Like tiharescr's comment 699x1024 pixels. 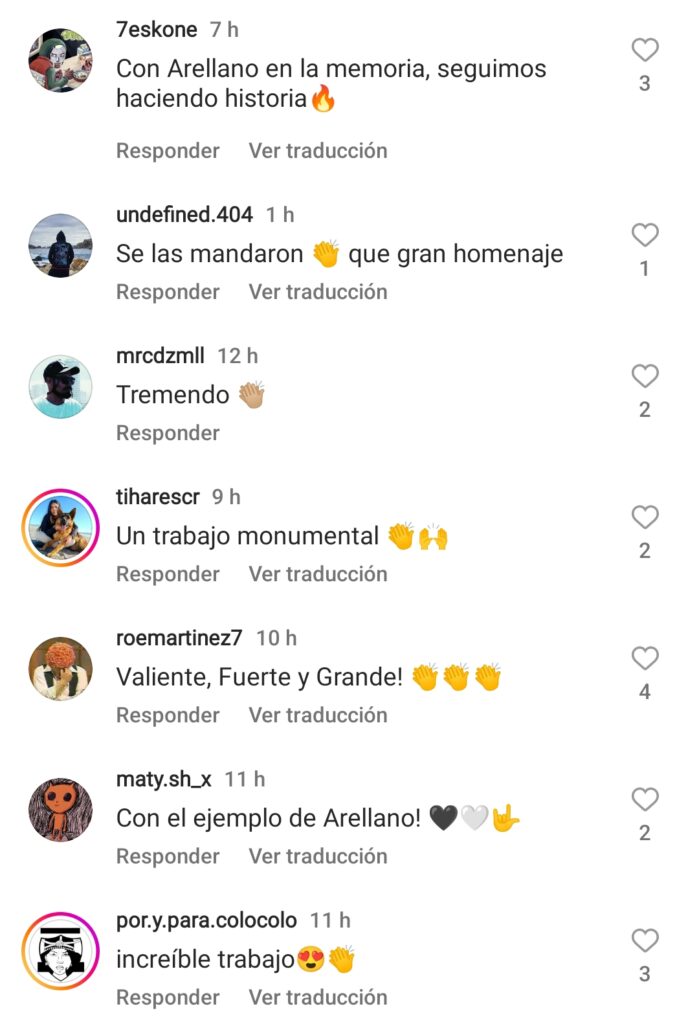pos(645,517)
